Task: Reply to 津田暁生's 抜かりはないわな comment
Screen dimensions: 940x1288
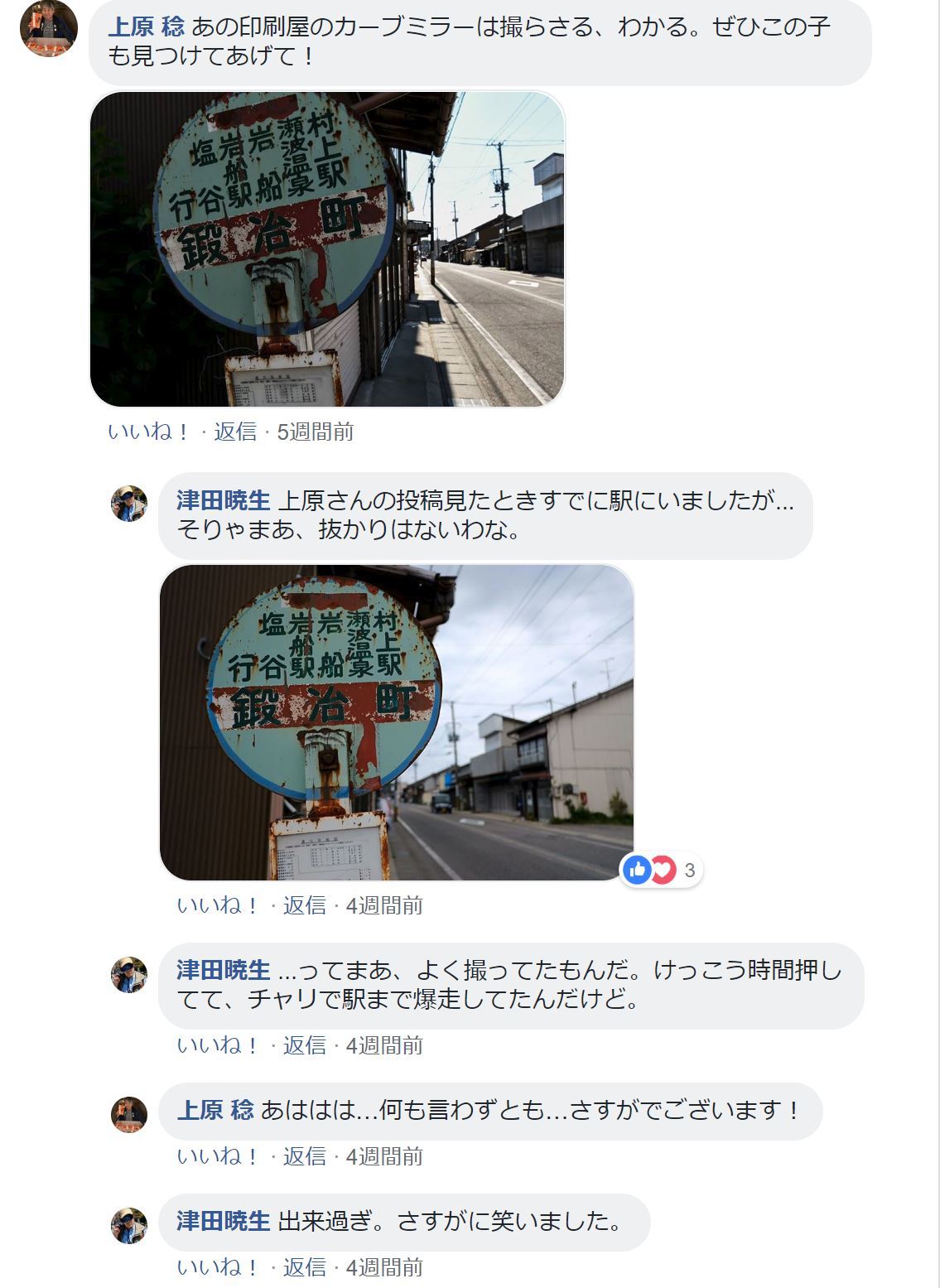Action: click(304, 905)
